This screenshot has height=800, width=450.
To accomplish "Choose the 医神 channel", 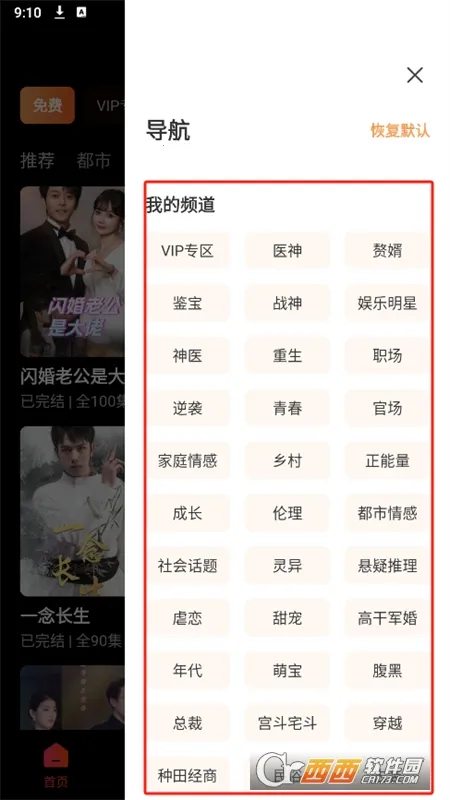I will pyautogui.click(x=287, y=251).
